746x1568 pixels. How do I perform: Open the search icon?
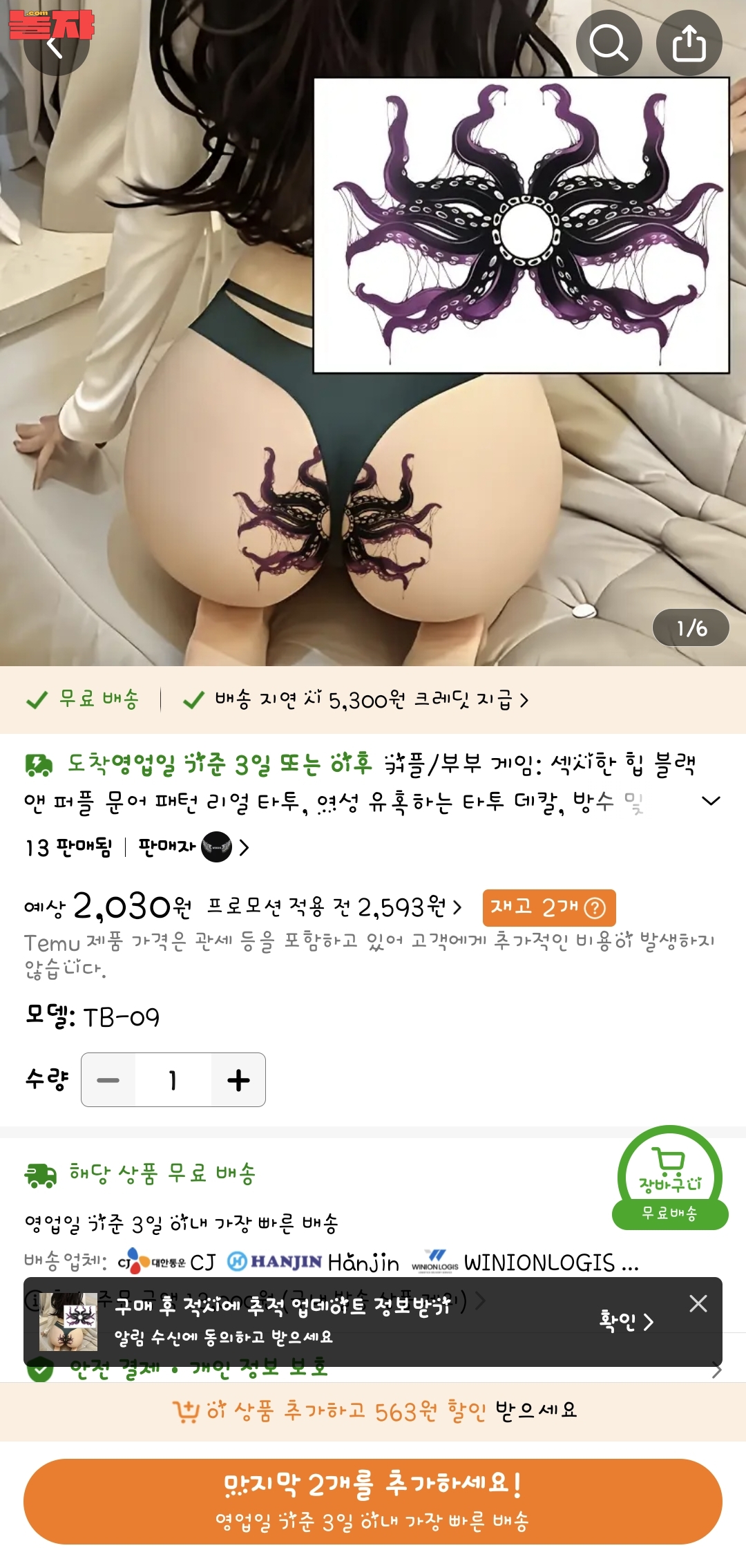click(609, 43)
